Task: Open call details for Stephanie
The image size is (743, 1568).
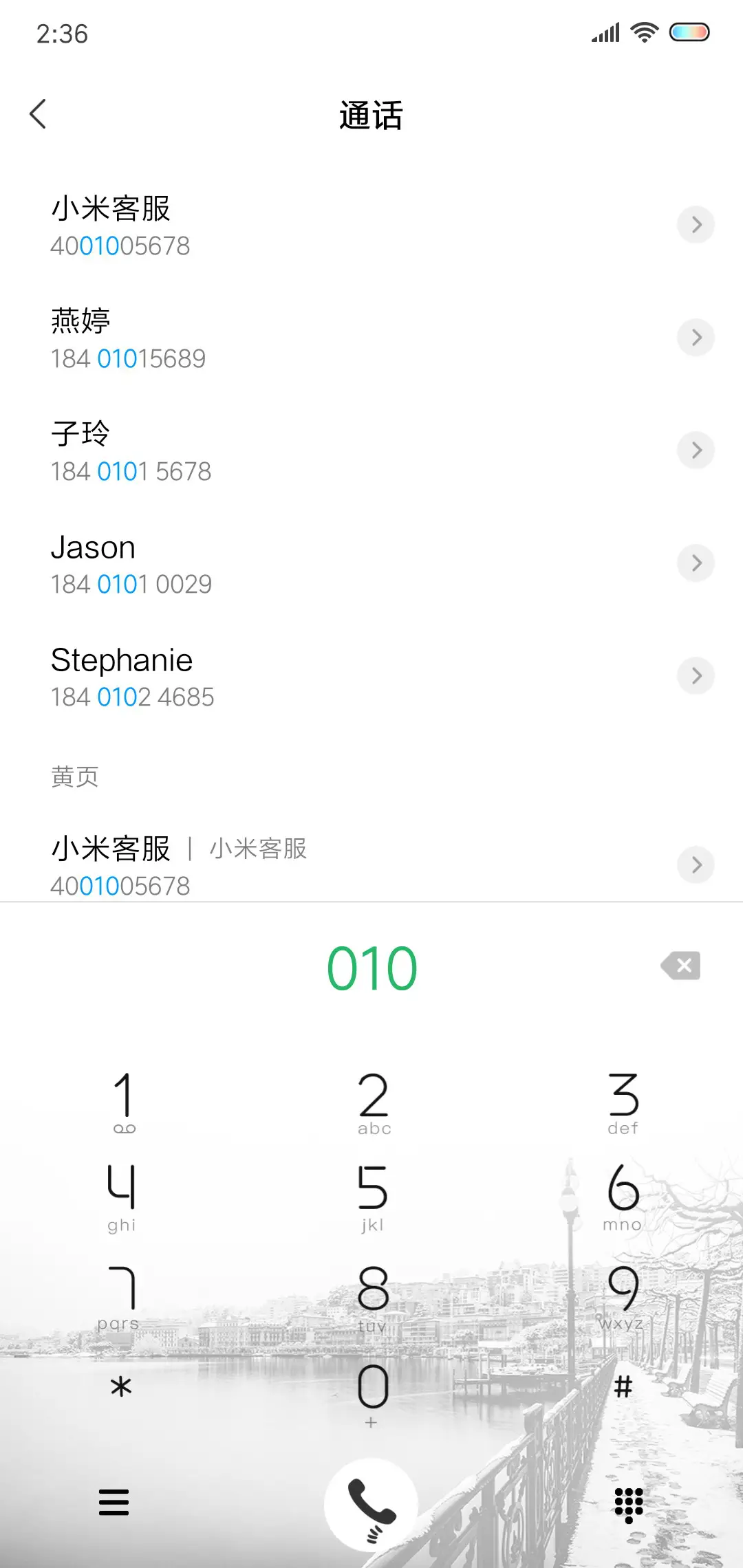Action: 696,675
